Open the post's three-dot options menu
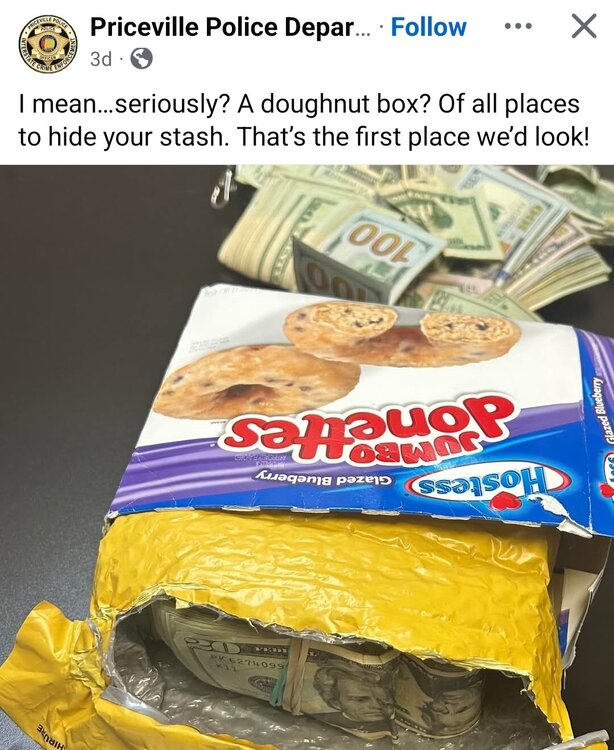614x750 pixels. tap(518, 27)
